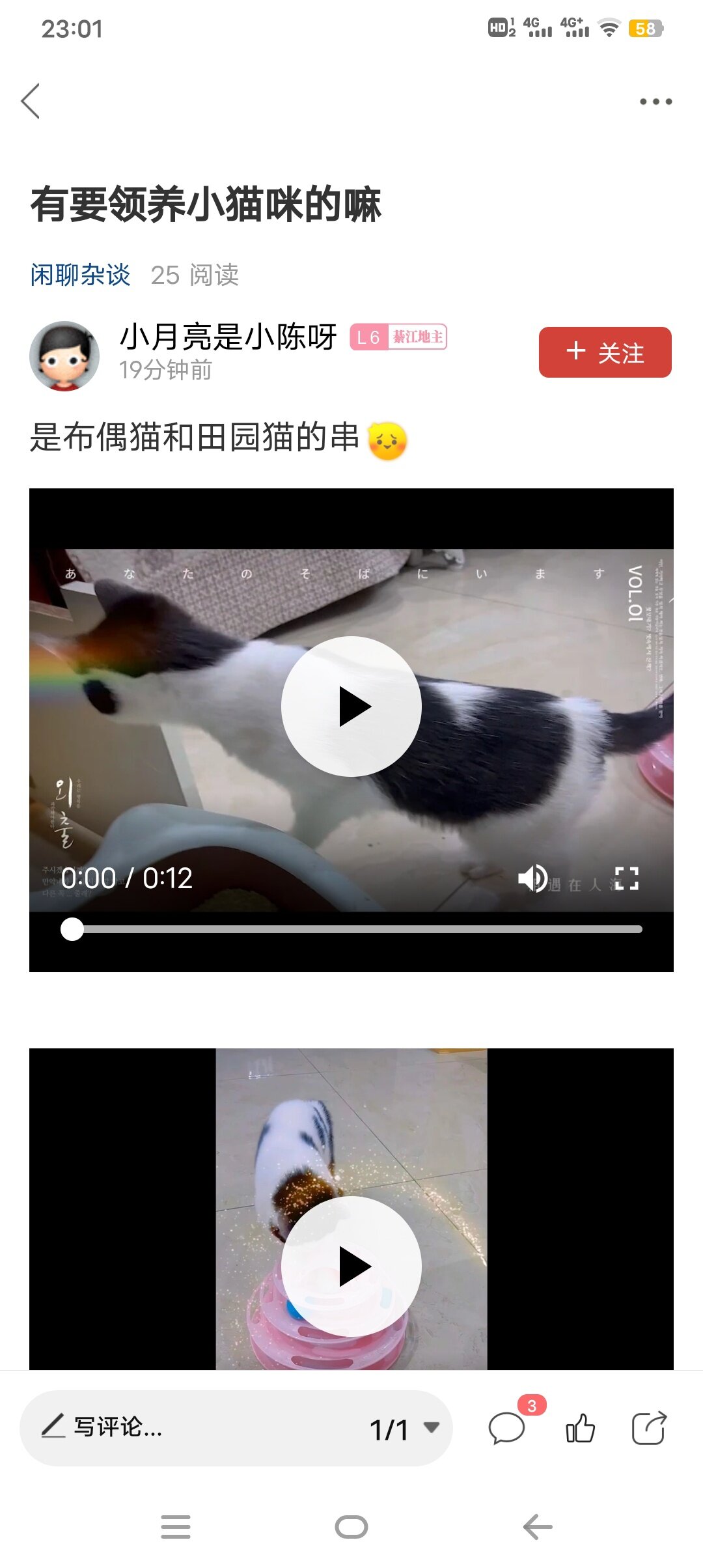Go back using the top-left arrow
The image size is (703, 1568).
(x=31, y=101)
